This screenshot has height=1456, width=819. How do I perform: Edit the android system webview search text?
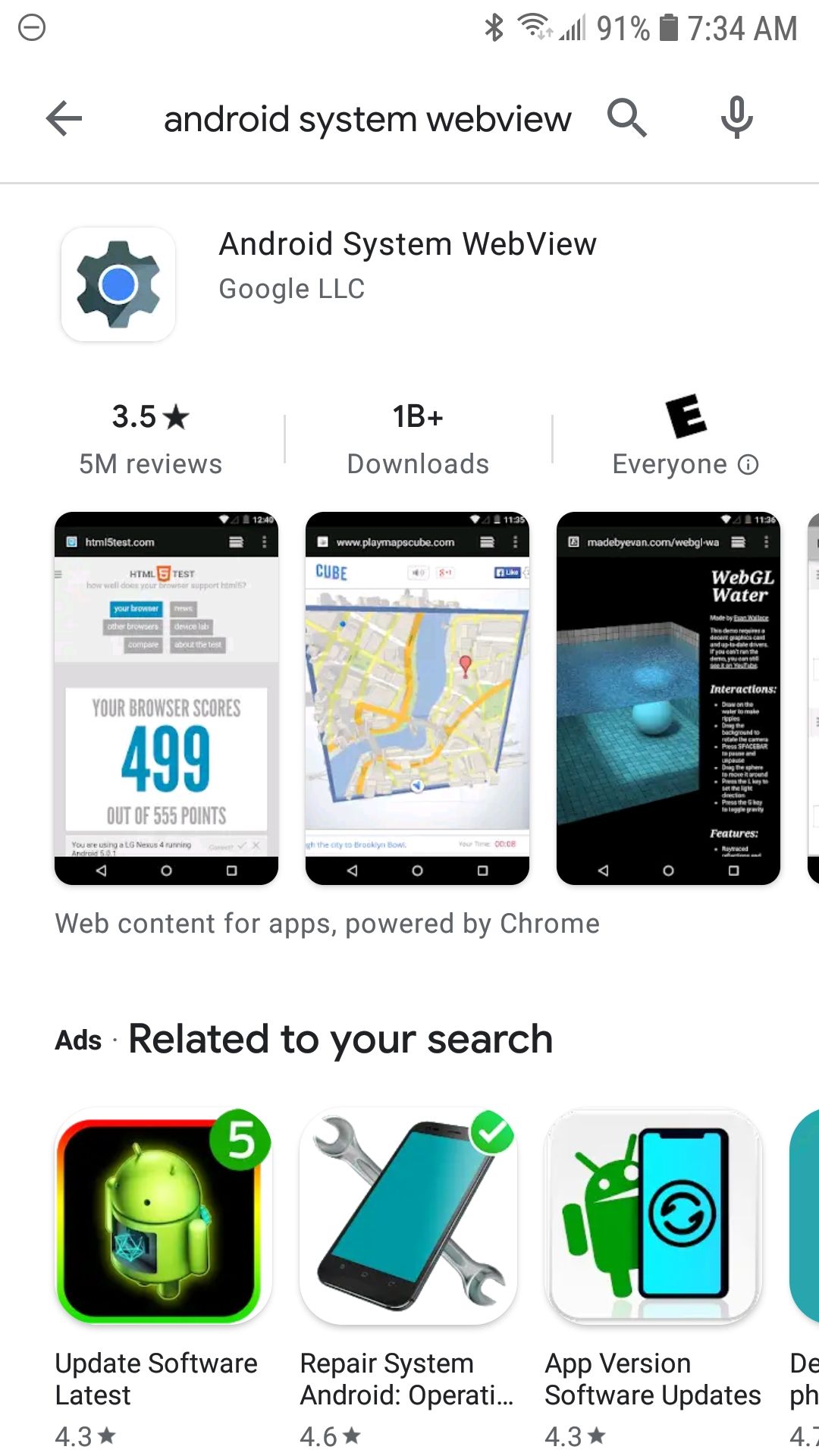[x=367, y=119]
